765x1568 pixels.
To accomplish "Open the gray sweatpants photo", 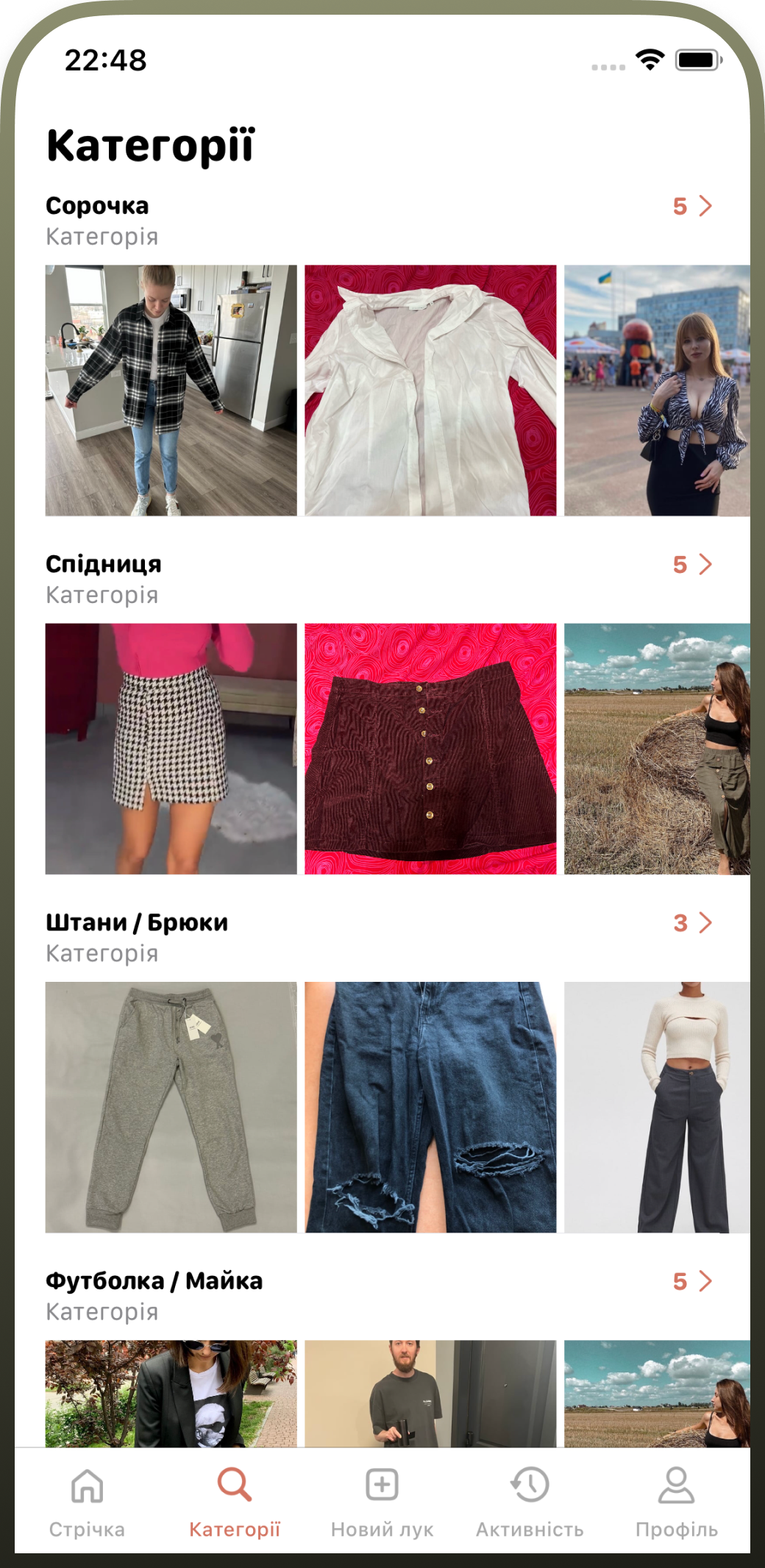I will [171, 1107].
